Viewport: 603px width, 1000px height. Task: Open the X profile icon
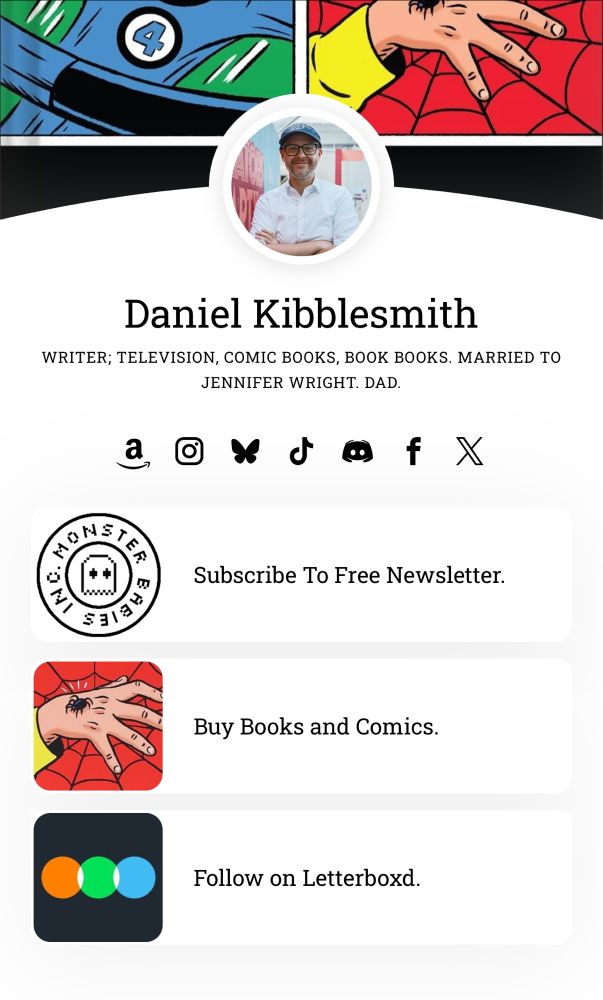tap(469, 452)
